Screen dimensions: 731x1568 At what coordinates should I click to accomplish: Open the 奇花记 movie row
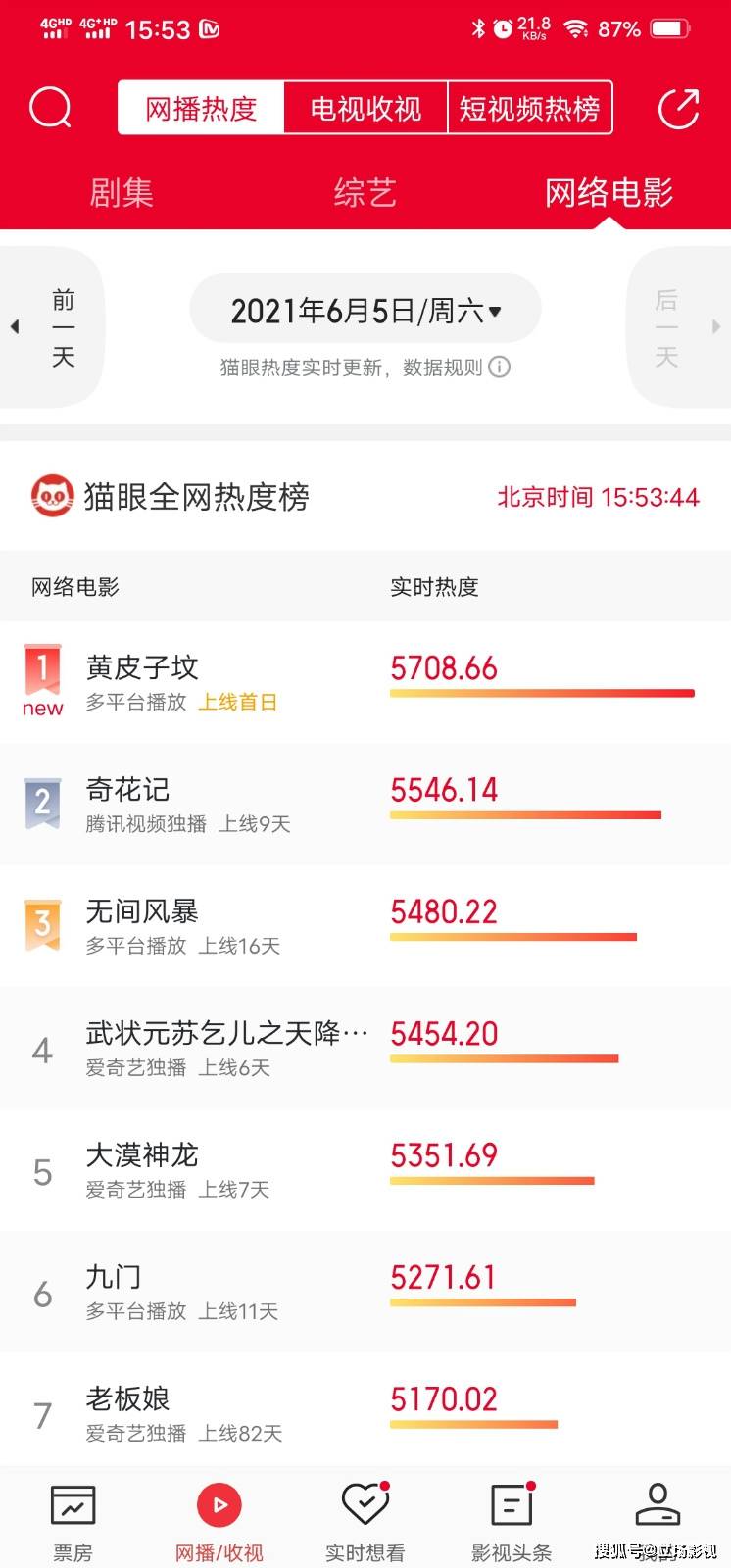365,804
